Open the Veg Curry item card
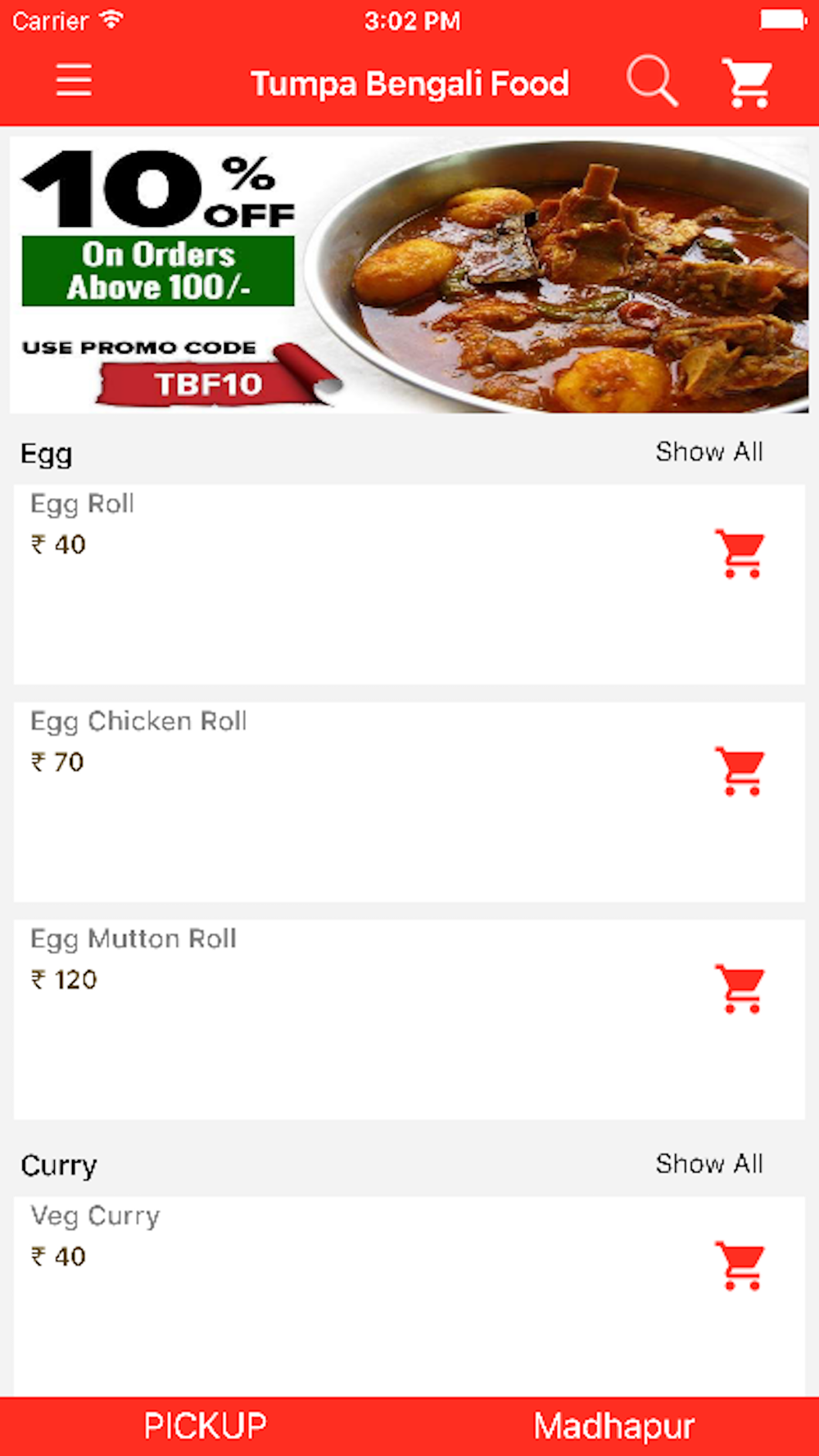 [409, 1297]
